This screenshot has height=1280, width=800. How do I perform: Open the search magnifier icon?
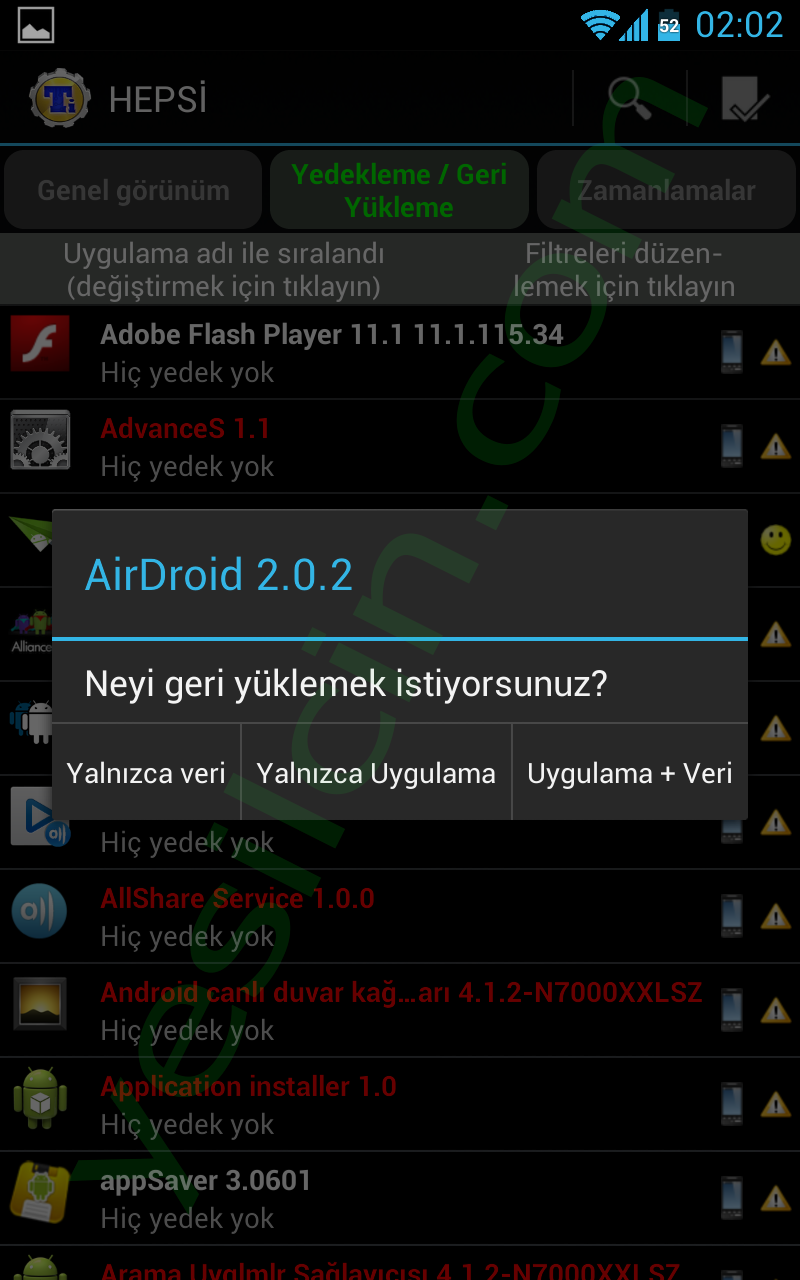[x=629, y=98]
